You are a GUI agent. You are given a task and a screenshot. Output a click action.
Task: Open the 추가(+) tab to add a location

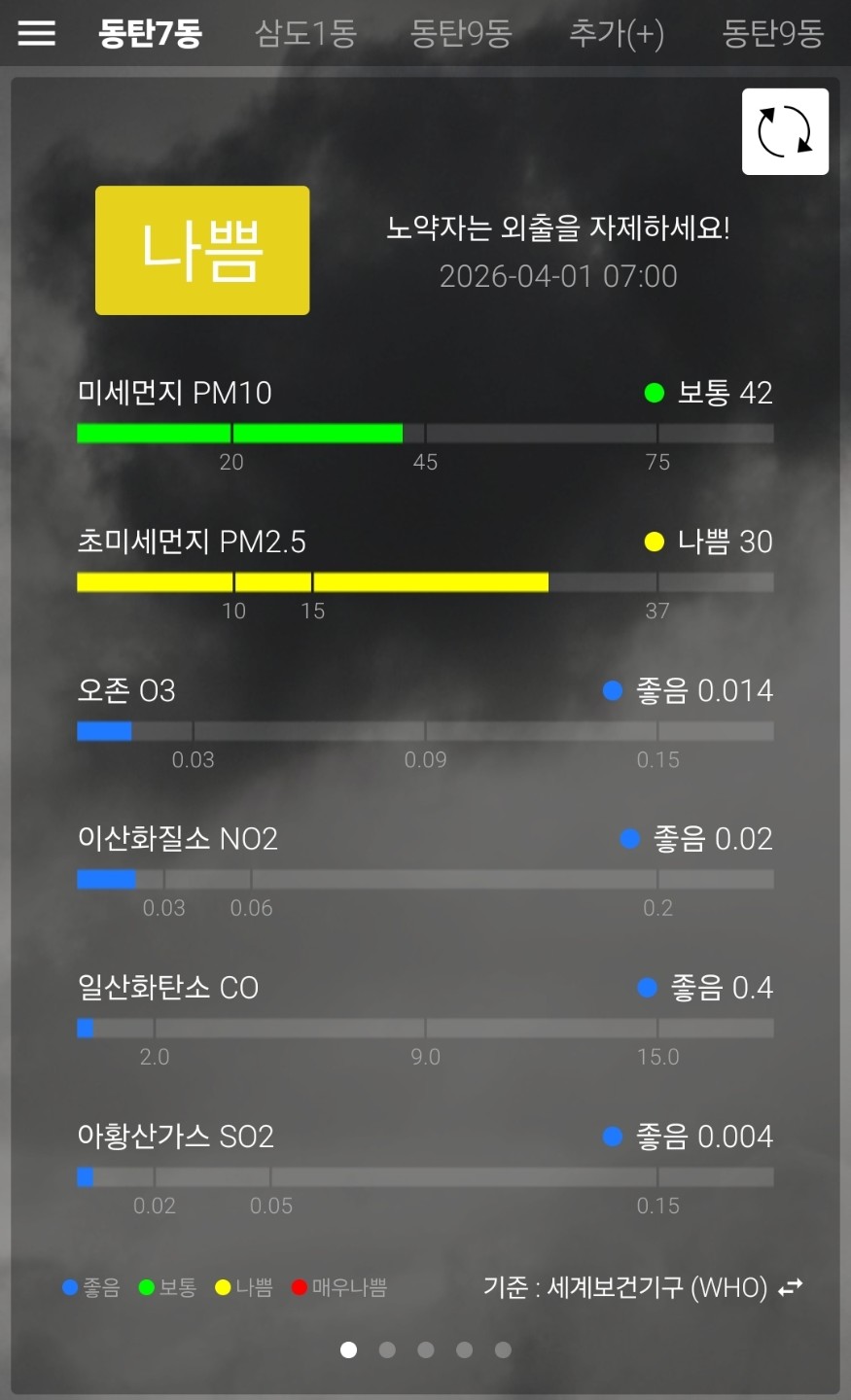pos(617,33)
